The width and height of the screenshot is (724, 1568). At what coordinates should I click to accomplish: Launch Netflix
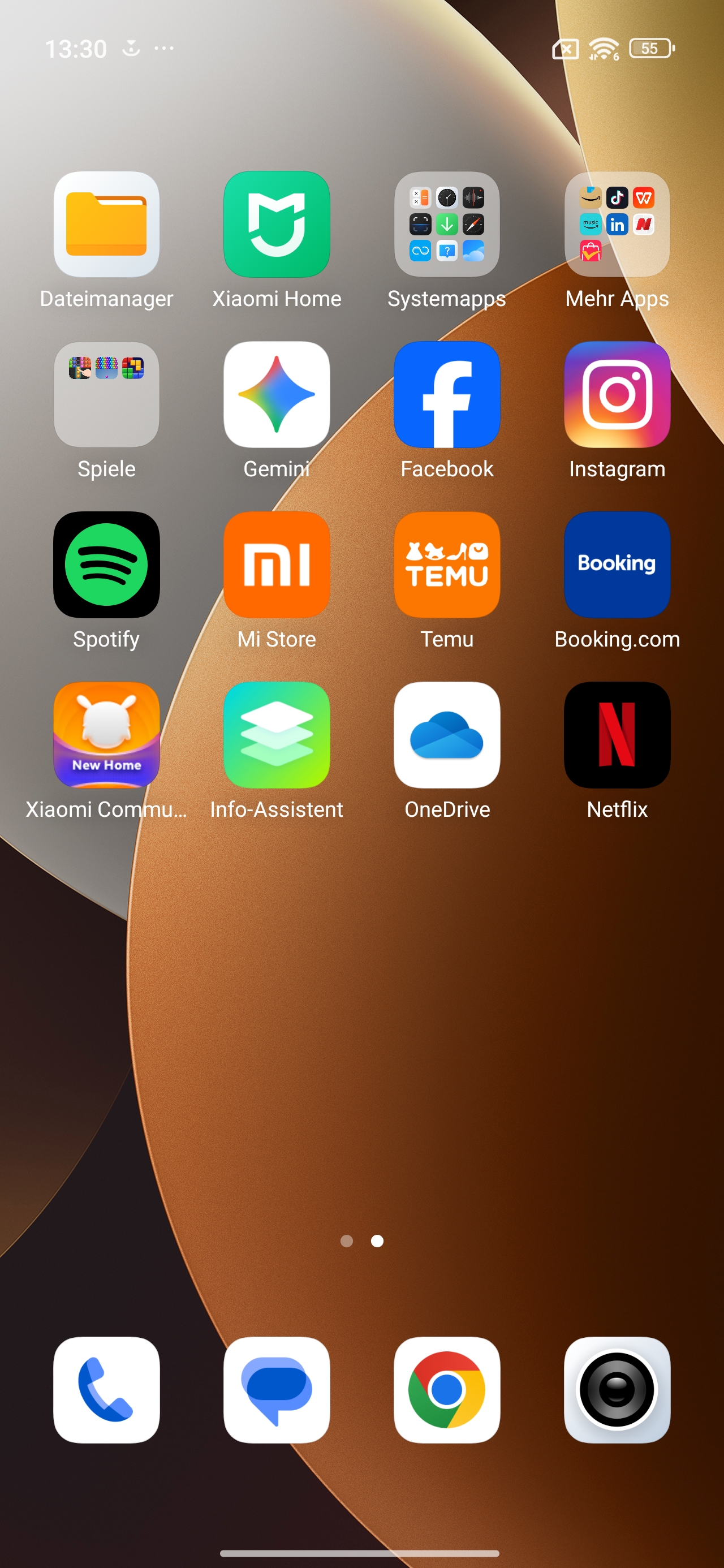coord(617,735)
